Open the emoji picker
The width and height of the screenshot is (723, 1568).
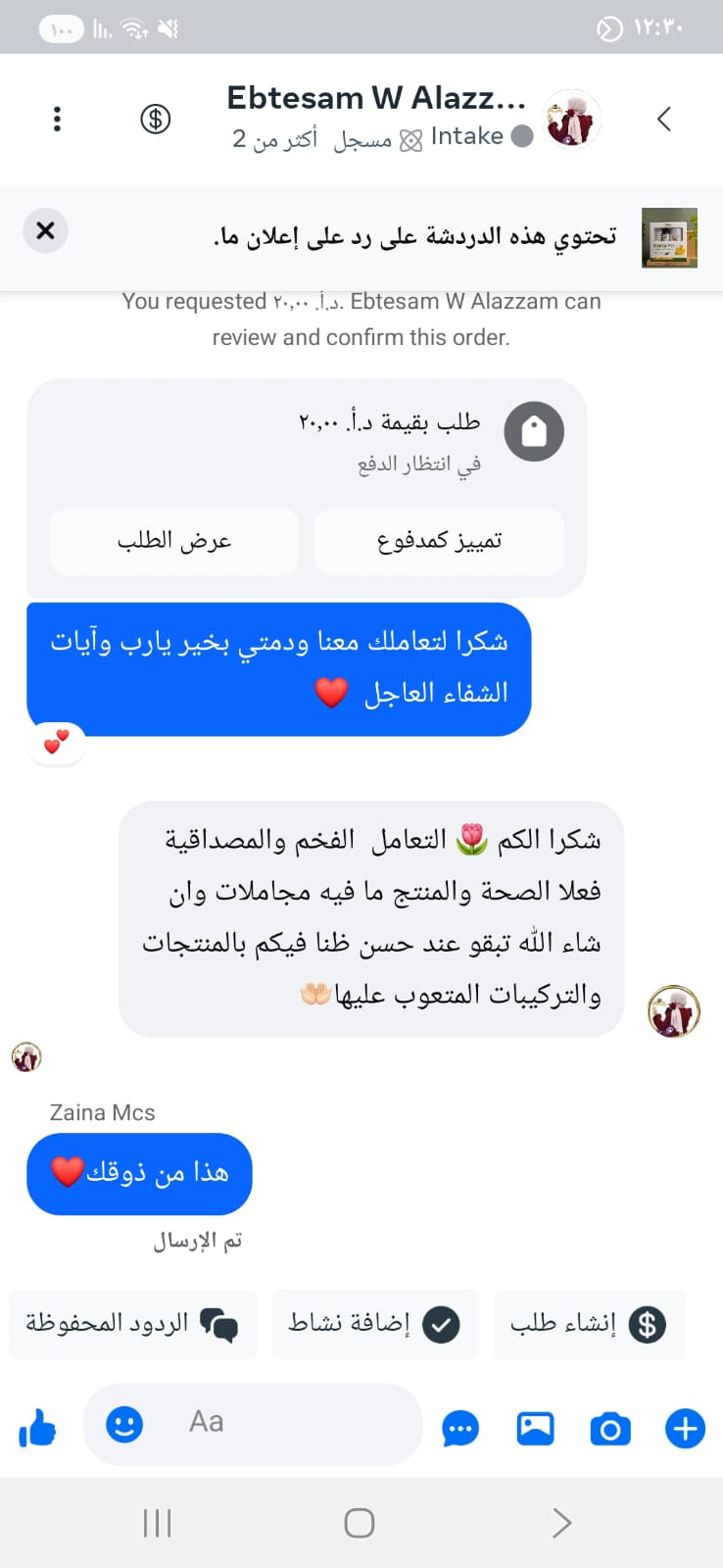124,1424
